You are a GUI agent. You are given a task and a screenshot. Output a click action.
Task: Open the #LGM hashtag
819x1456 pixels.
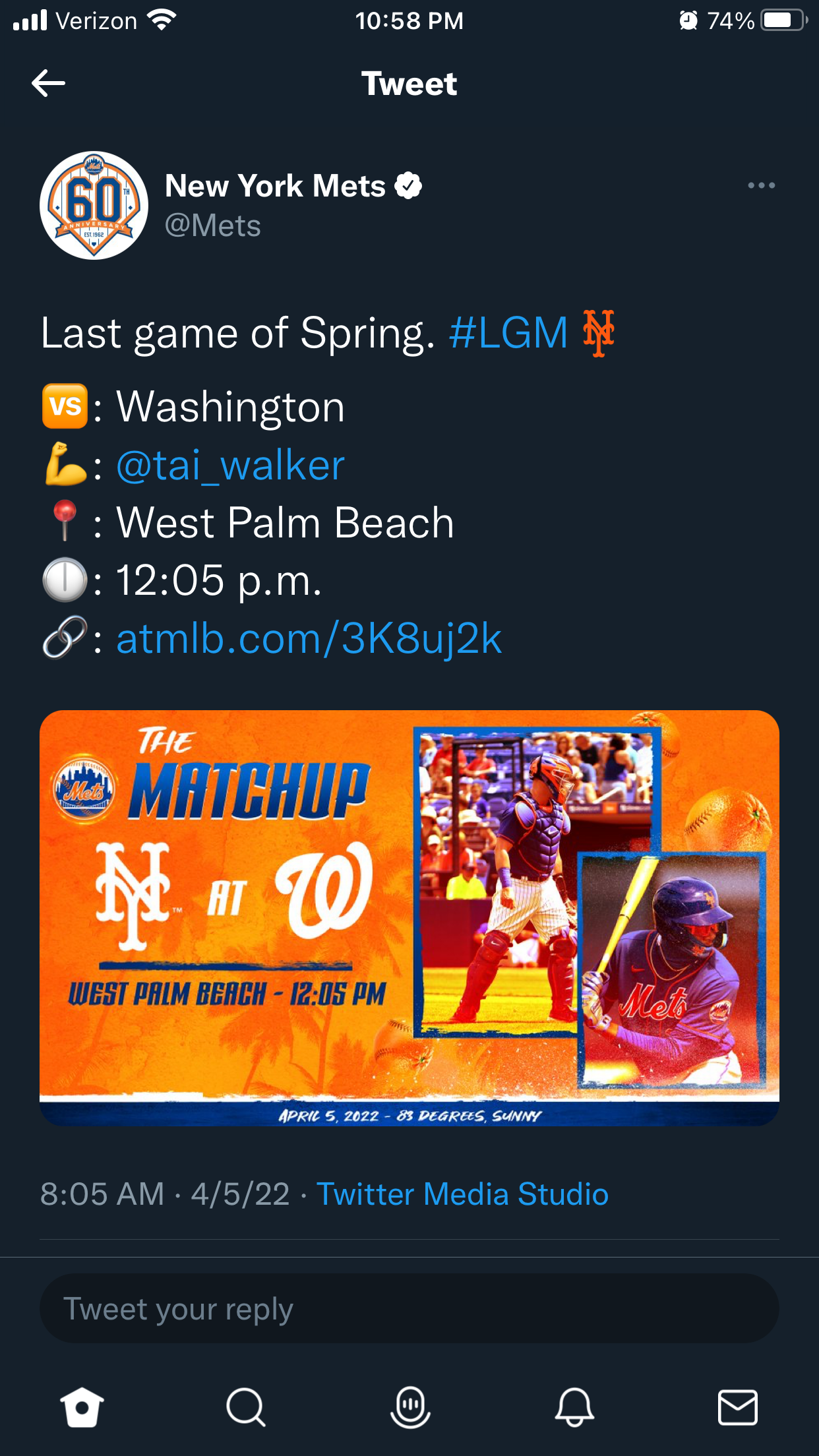click(x=508, y=332)
